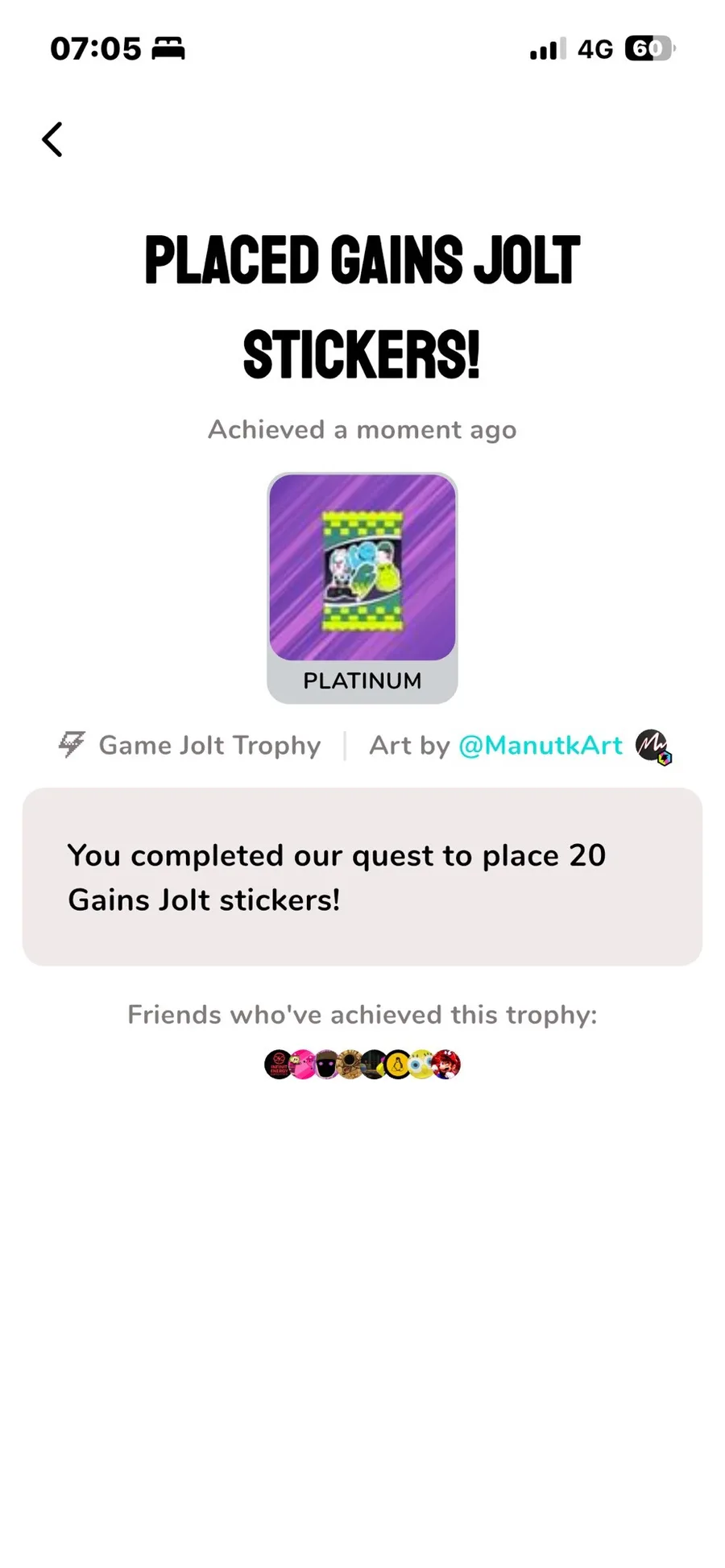This screenshot has height=1568, width=725.
Task: Tap ManutkArt's round avatar icon
Action: tap(652, 745)
